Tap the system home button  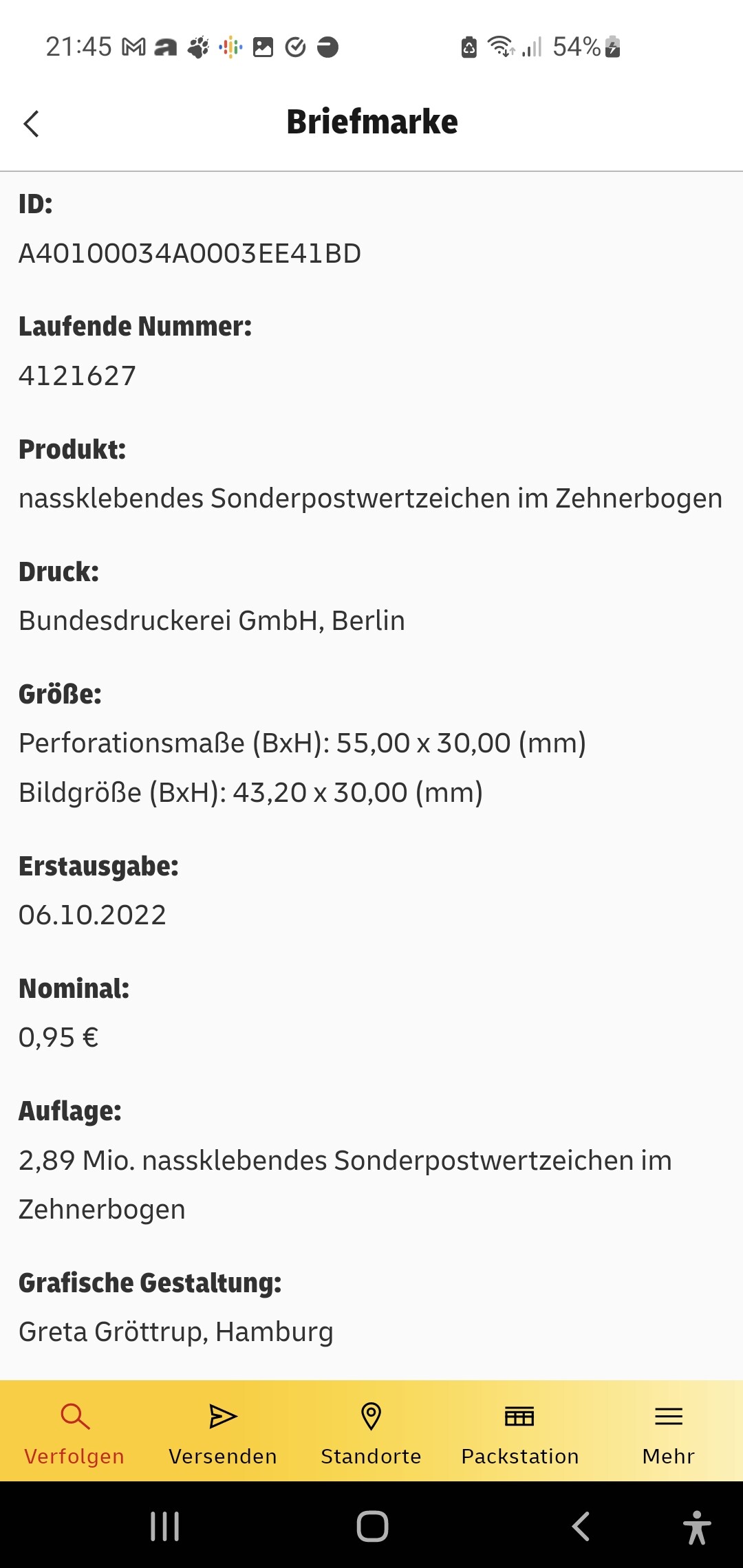372,1527
